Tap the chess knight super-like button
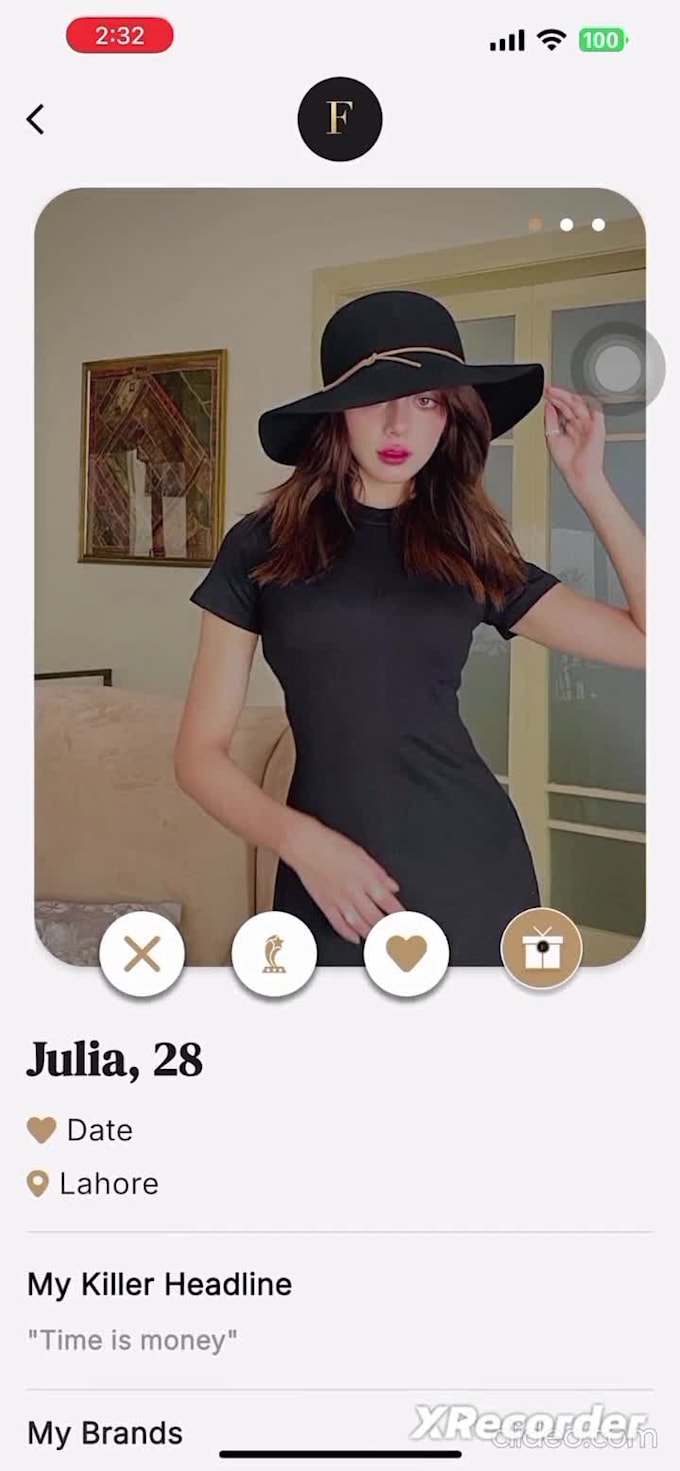 (x=274, y=954)
